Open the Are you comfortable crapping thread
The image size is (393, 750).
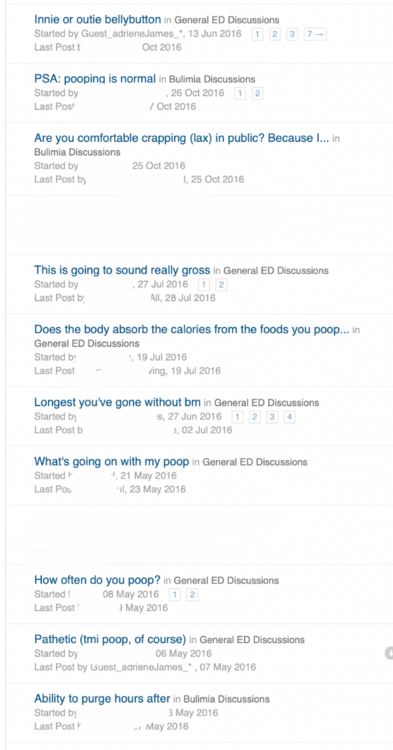tap(182, 138)
